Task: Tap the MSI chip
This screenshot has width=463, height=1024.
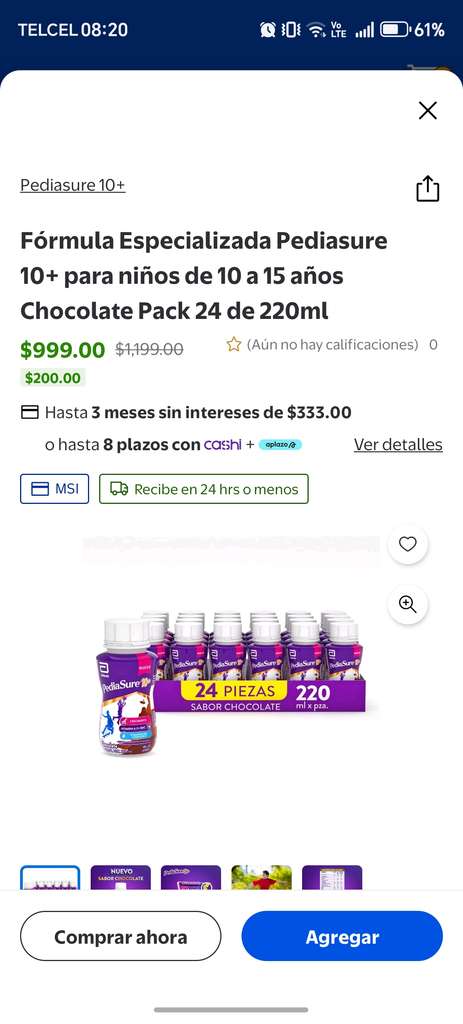Action: click(54, 489)
